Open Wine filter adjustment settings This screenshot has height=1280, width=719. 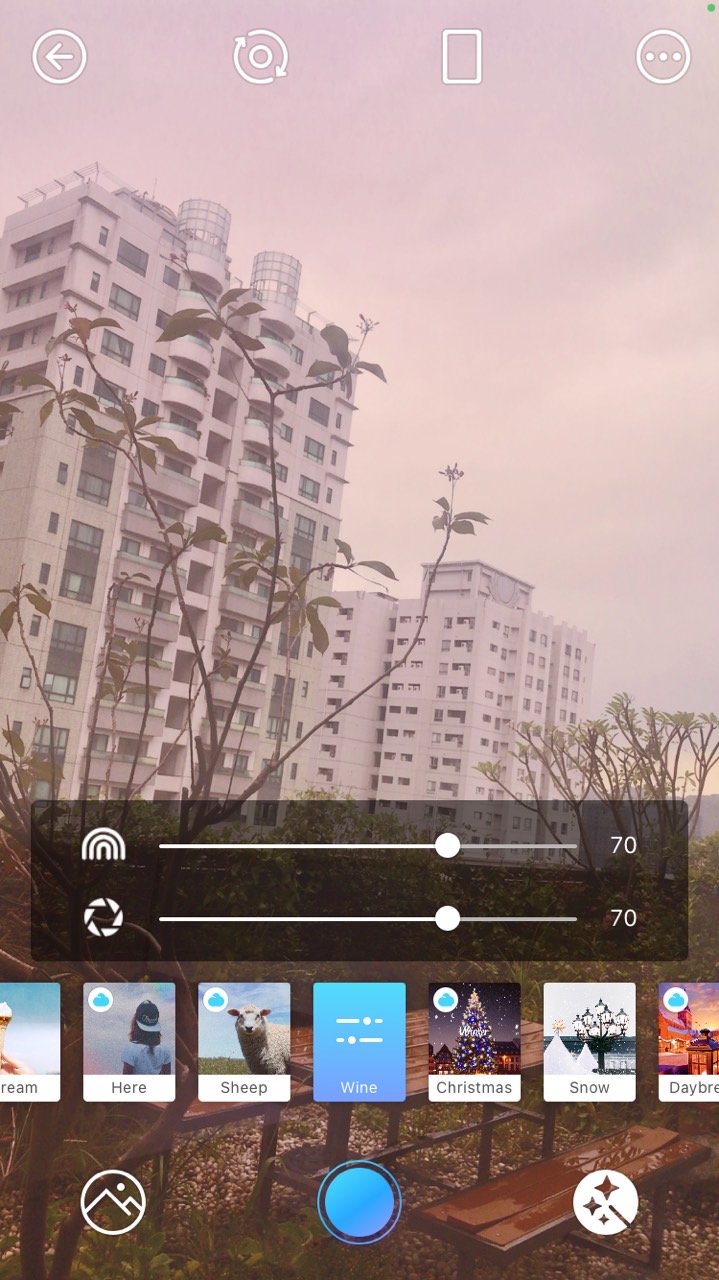[x=359, y=1041]
